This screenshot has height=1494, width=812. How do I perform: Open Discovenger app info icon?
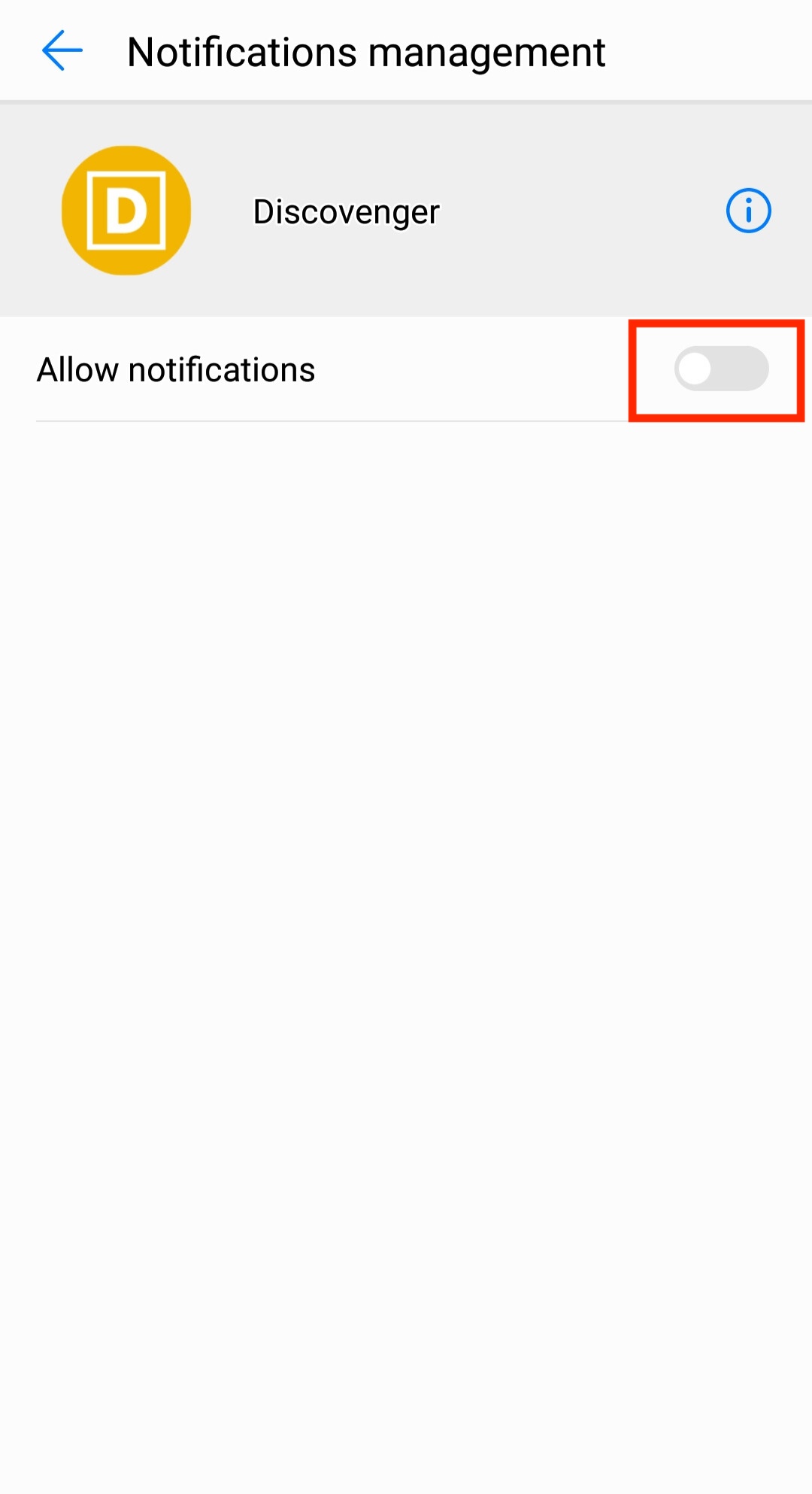click(748, 211)
